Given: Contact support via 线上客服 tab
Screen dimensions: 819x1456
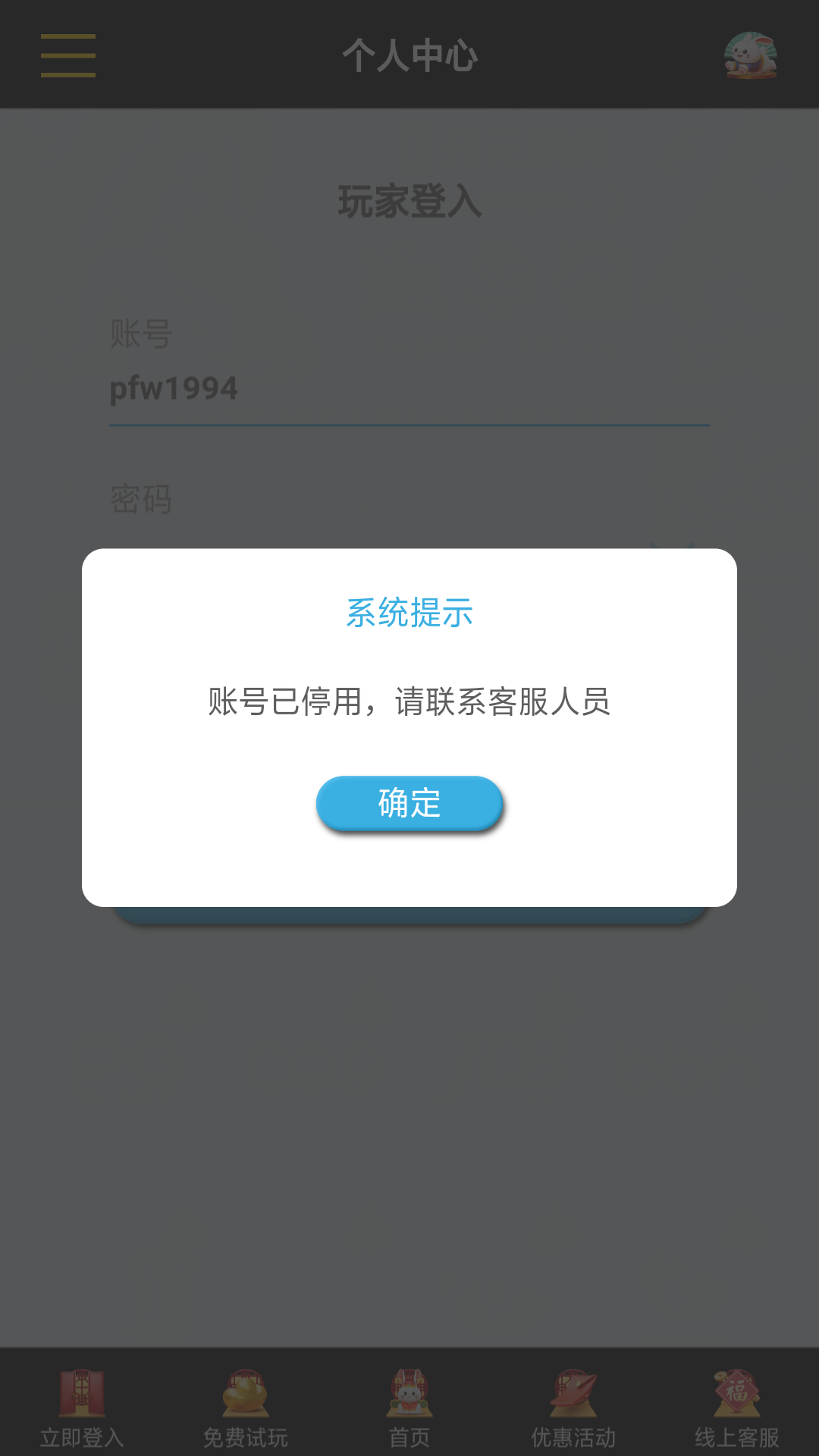Looking at the screenshot, I should 737,1406.
